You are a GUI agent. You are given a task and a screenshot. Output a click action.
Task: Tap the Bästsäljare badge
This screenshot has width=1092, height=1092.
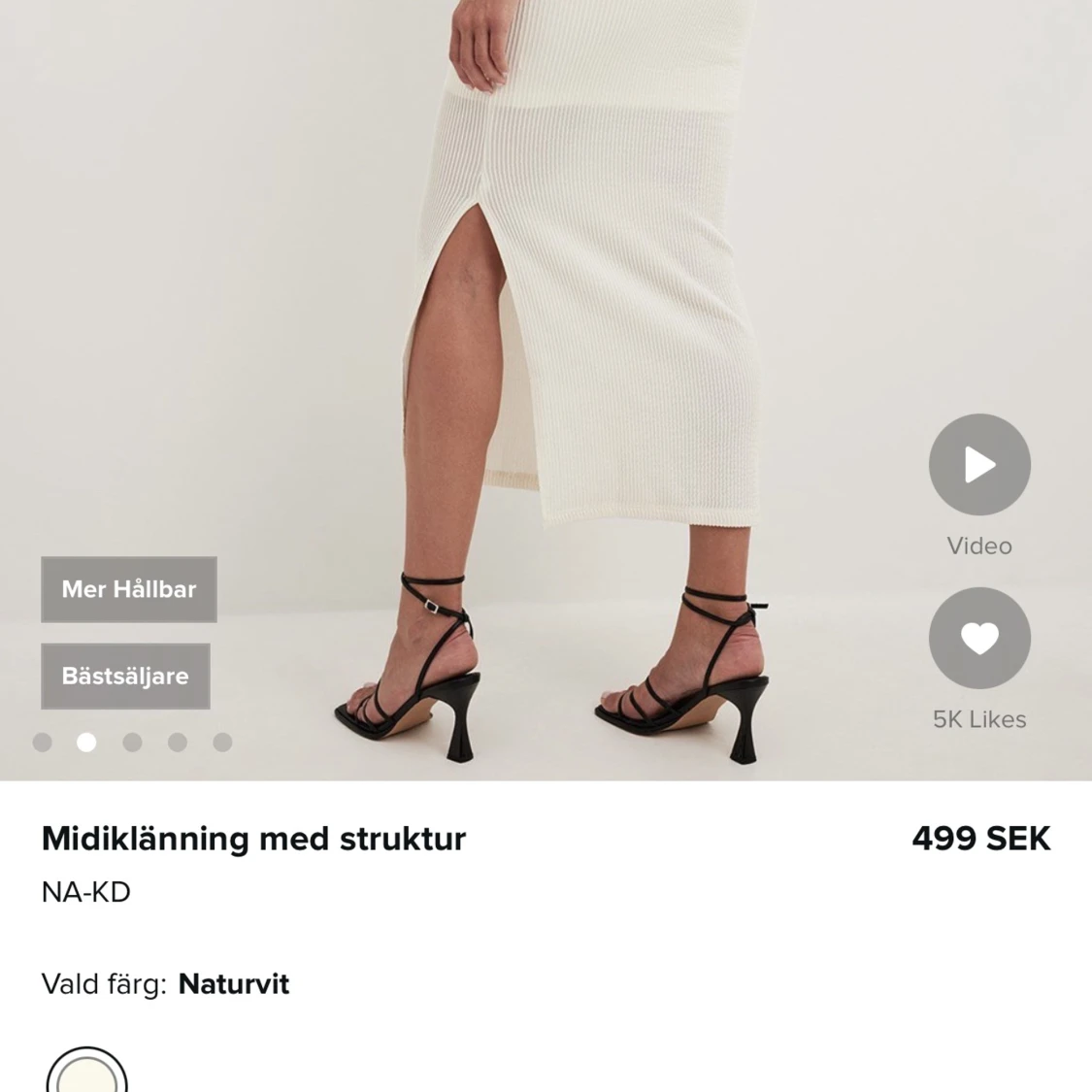(x=125, y=676)
